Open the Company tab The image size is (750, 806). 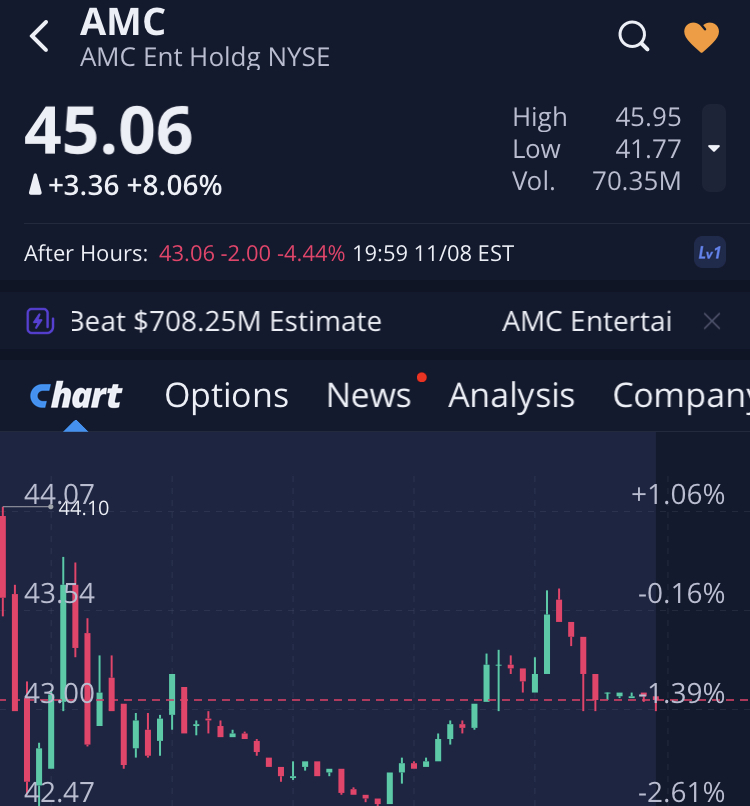pos(680,396)
